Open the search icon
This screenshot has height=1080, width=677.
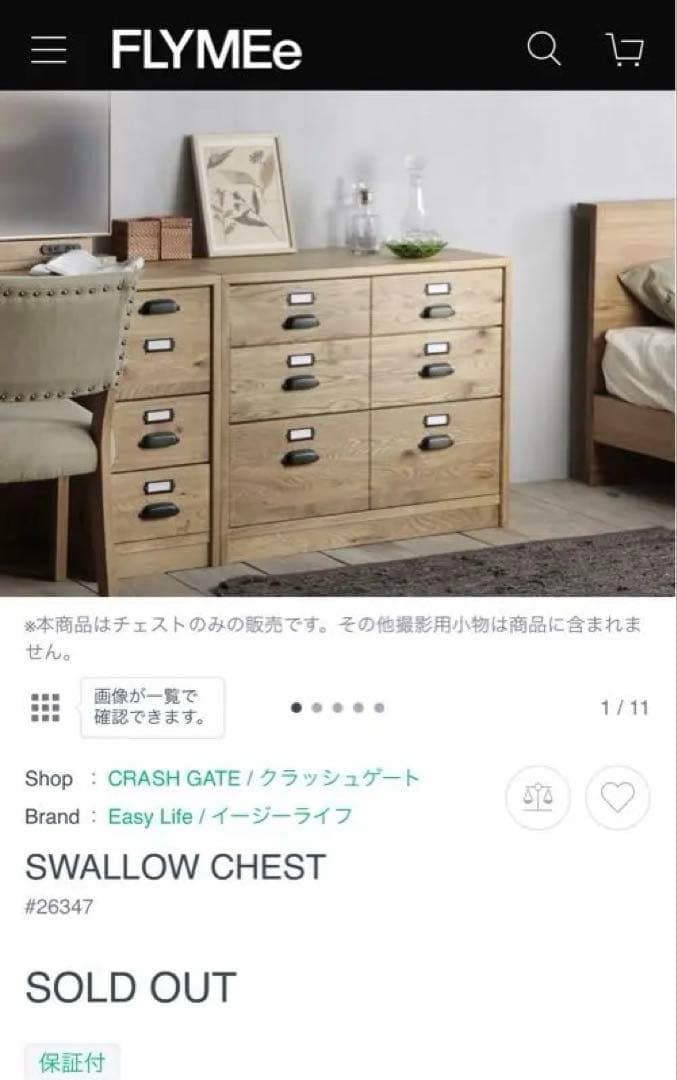pos(543,48)
